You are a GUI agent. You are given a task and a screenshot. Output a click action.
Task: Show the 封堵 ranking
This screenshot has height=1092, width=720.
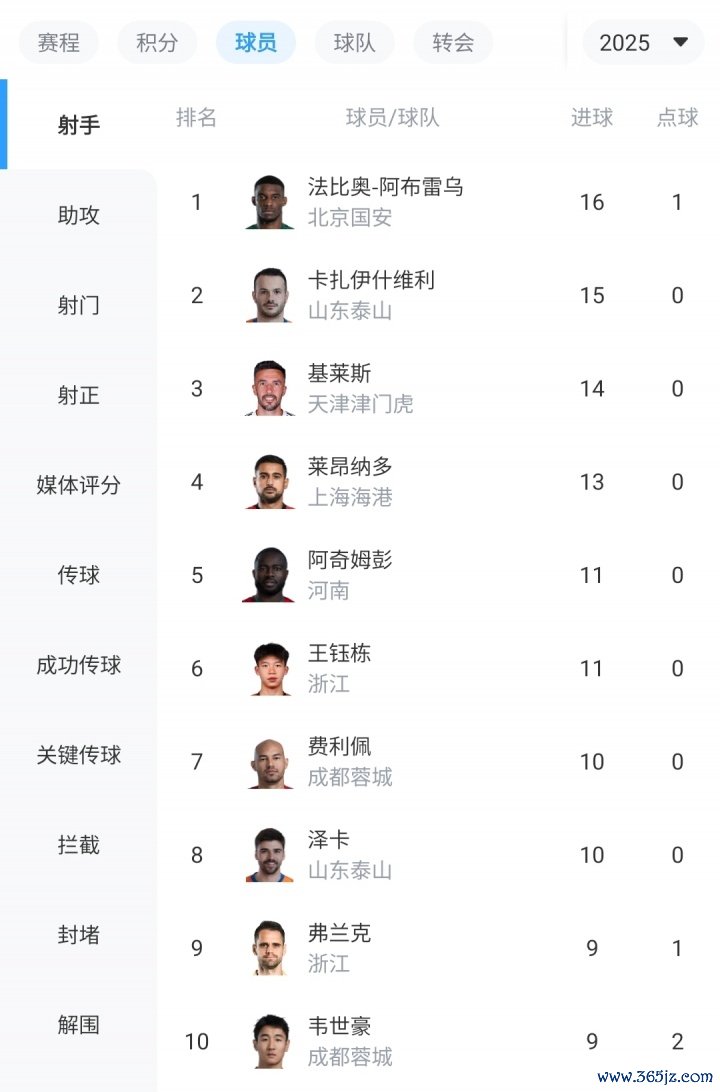click(78, 935)
